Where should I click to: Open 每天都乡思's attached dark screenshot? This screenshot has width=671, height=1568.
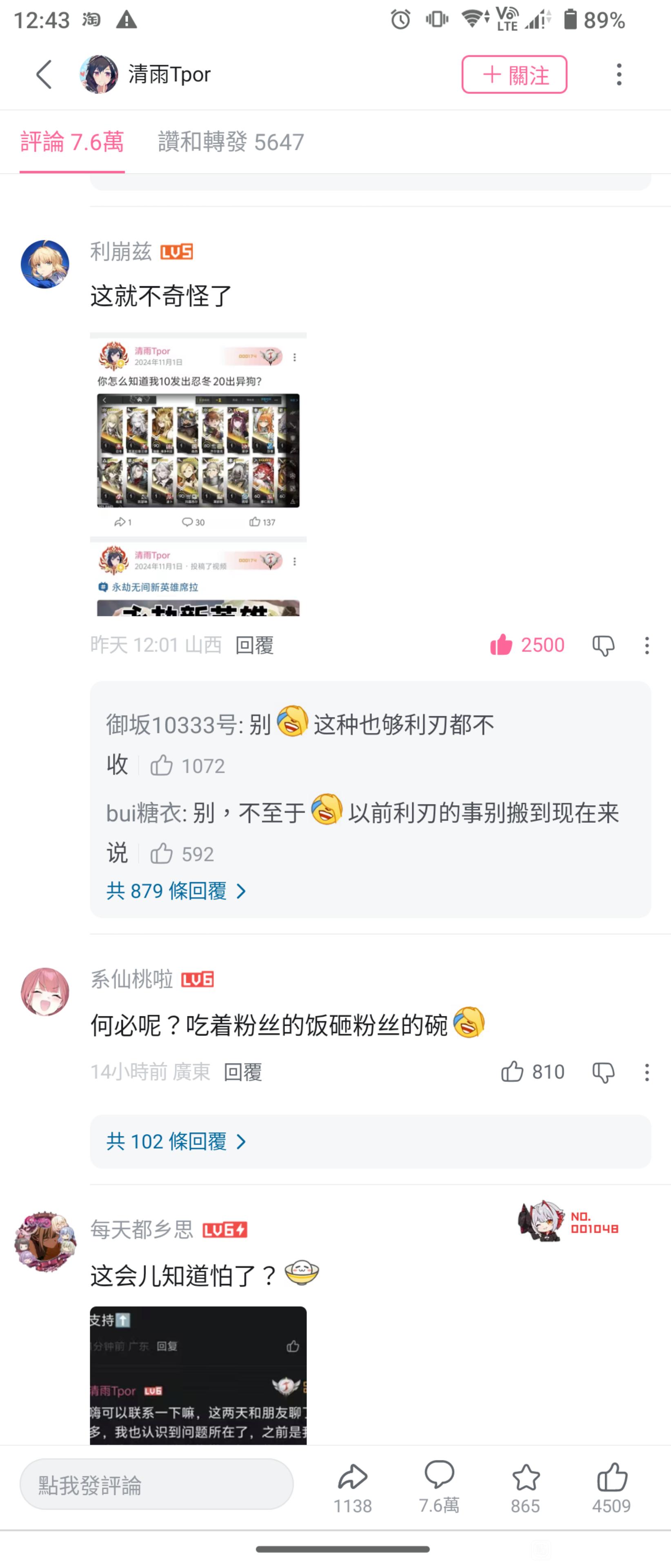(x=198, y=1375)
